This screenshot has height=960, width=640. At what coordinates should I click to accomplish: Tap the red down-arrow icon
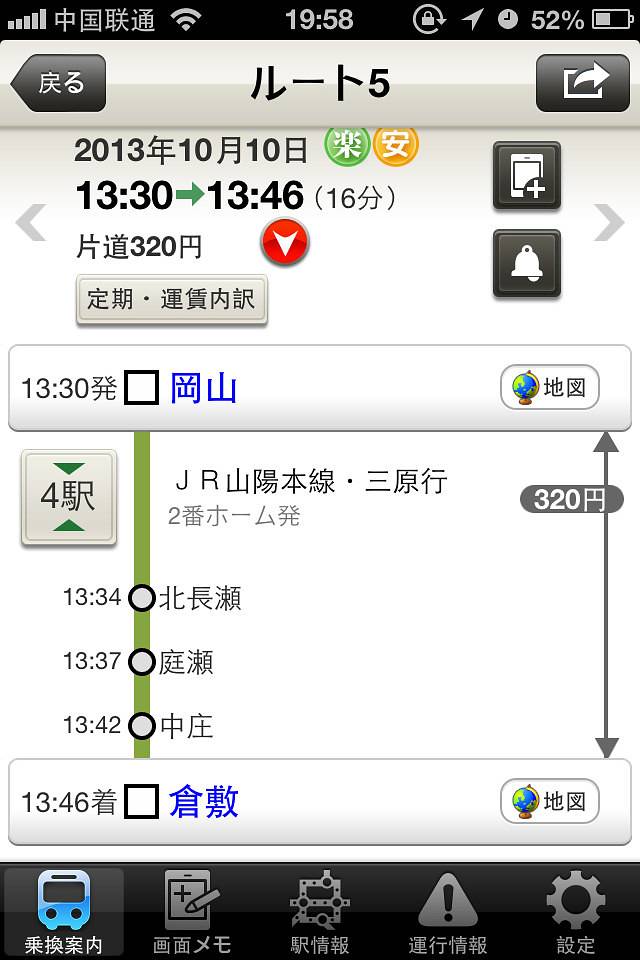[x=285, y=243]
